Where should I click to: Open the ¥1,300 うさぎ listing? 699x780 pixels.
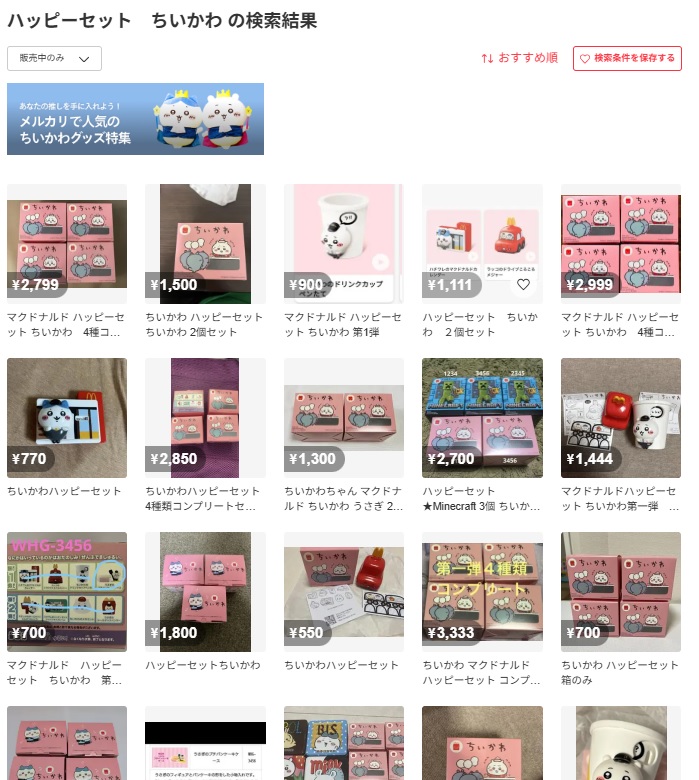coord(343,418)
